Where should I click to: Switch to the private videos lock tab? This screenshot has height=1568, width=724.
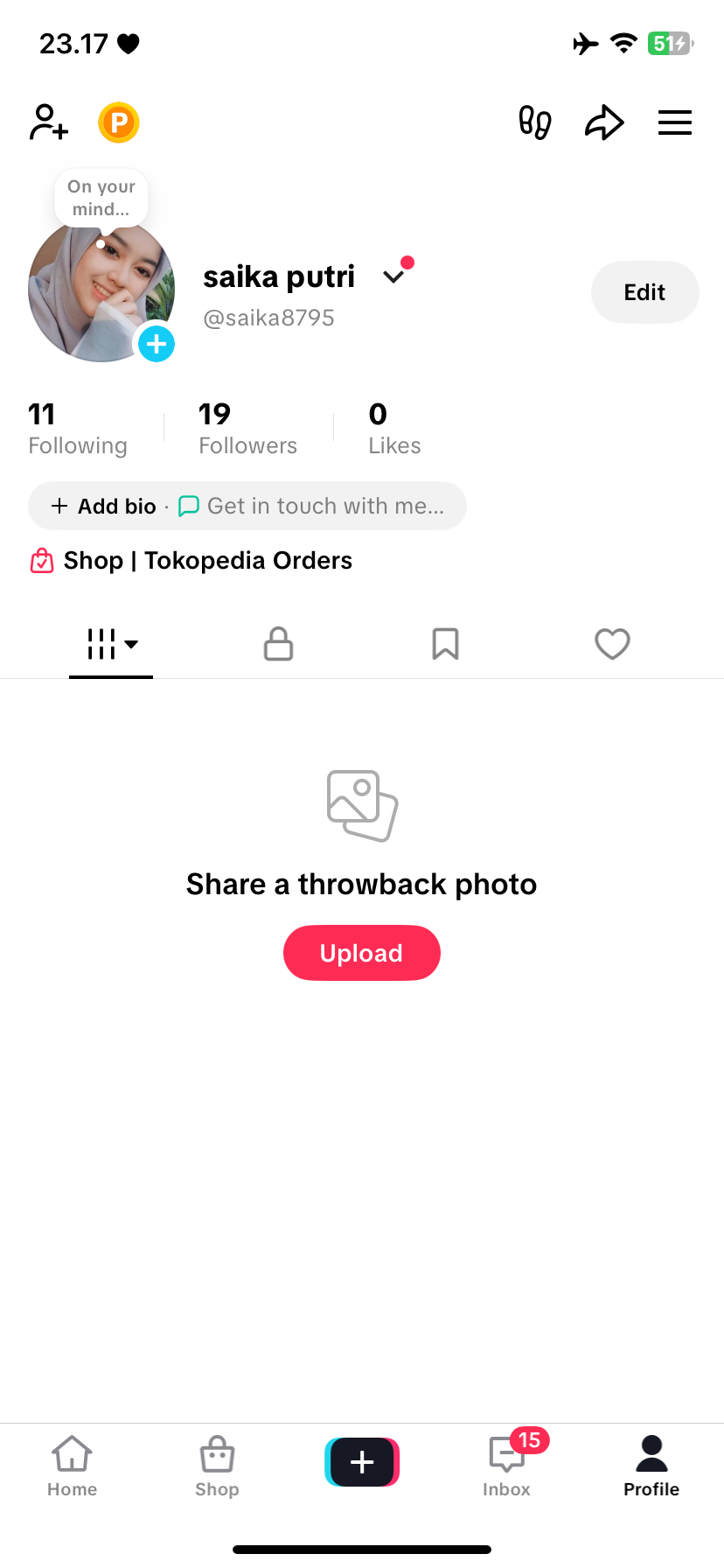point(278,644)
